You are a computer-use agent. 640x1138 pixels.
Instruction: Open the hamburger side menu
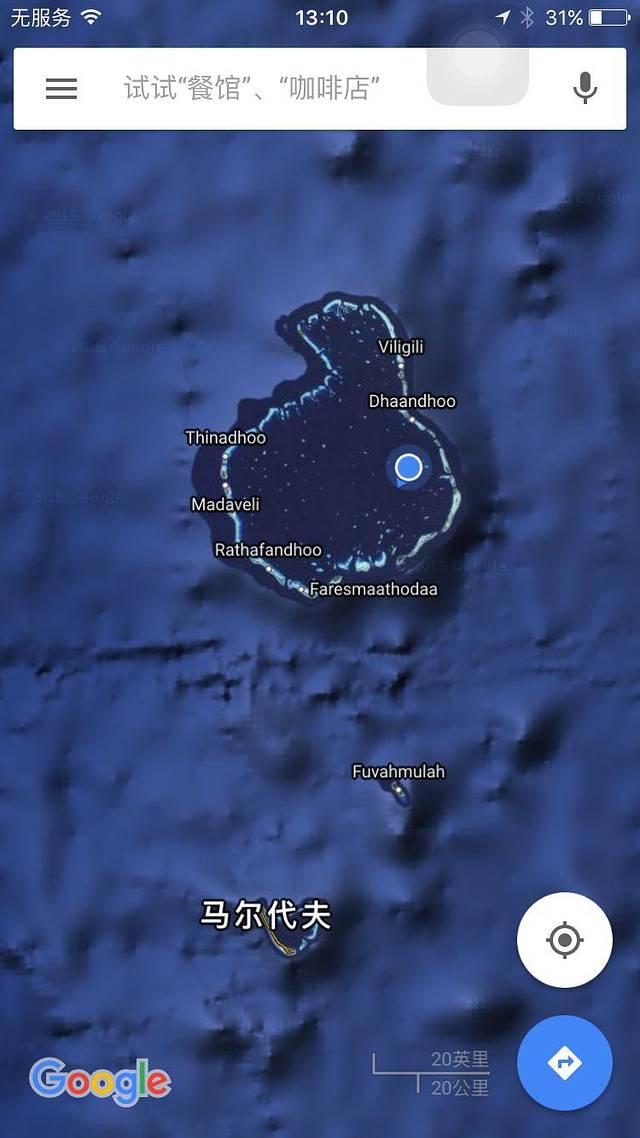click(61, 88)
